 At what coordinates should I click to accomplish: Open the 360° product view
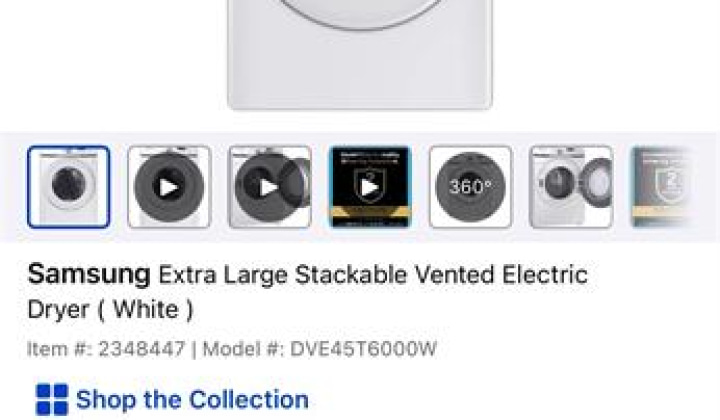(x=470, y=187)
